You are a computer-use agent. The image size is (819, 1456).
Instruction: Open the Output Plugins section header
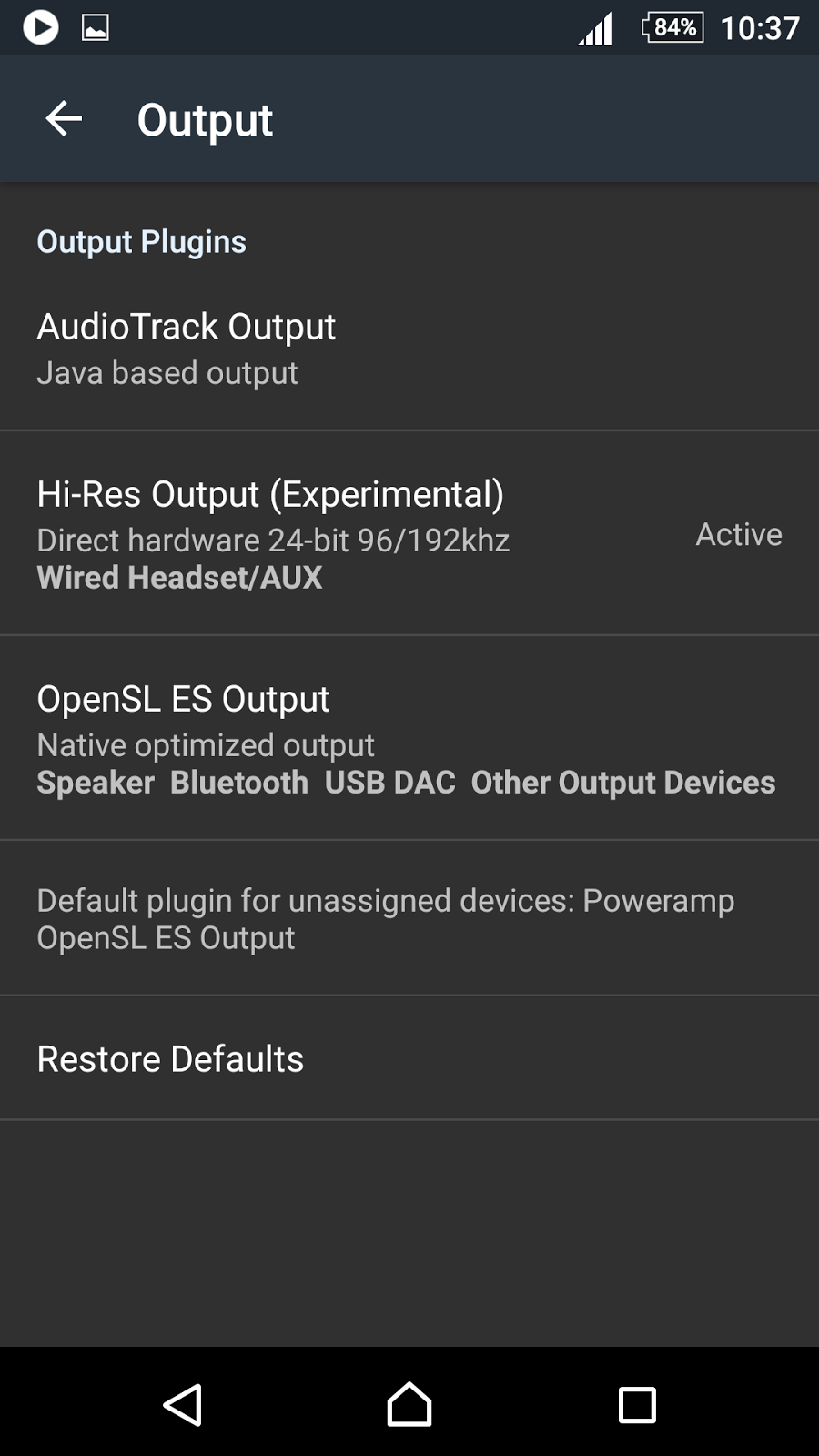(x=141, y=242)
